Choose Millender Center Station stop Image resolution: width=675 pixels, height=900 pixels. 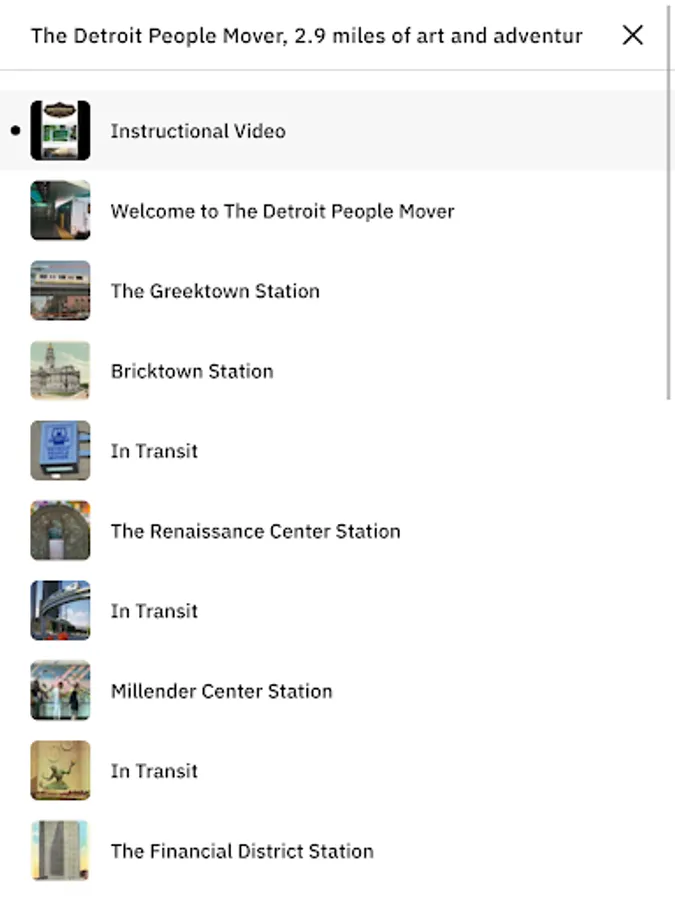coord(221,691)
